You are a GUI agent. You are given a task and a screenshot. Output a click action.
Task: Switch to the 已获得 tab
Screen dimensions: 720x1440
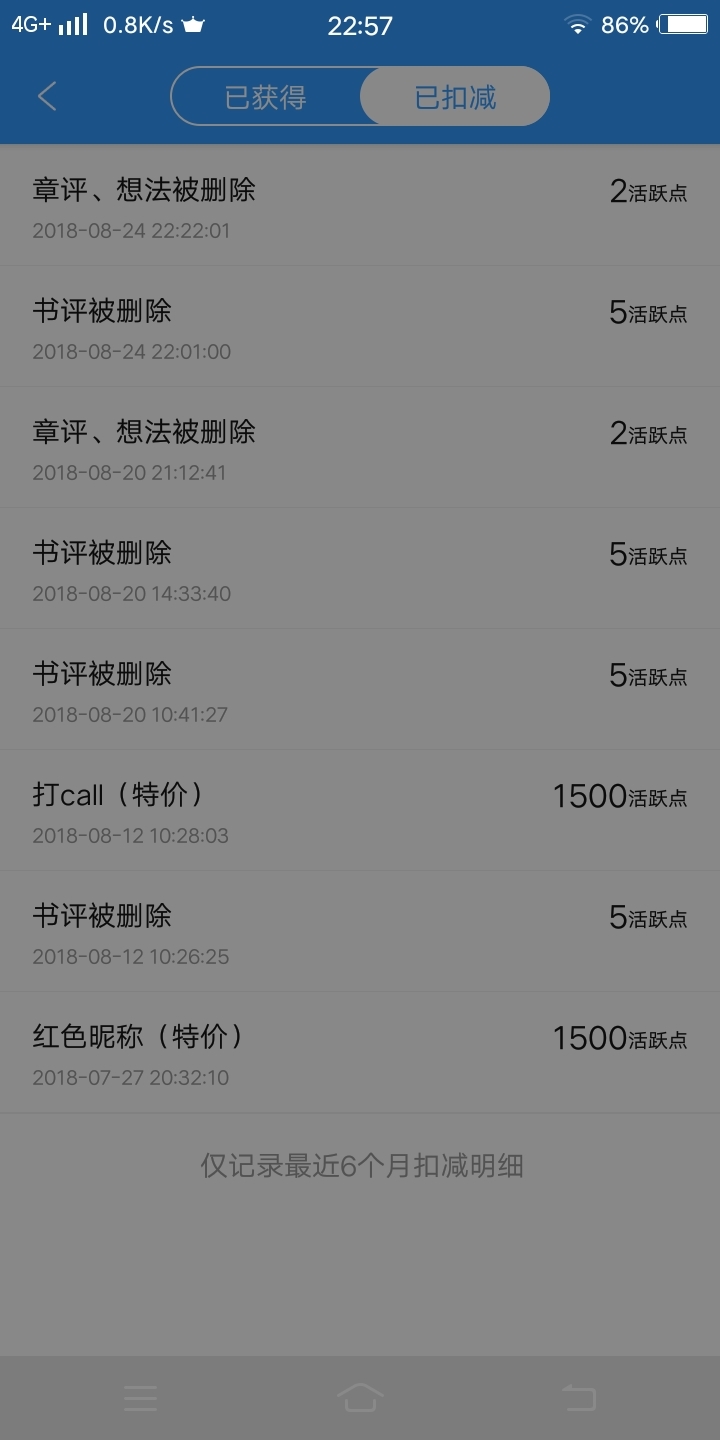click(265, 97)
